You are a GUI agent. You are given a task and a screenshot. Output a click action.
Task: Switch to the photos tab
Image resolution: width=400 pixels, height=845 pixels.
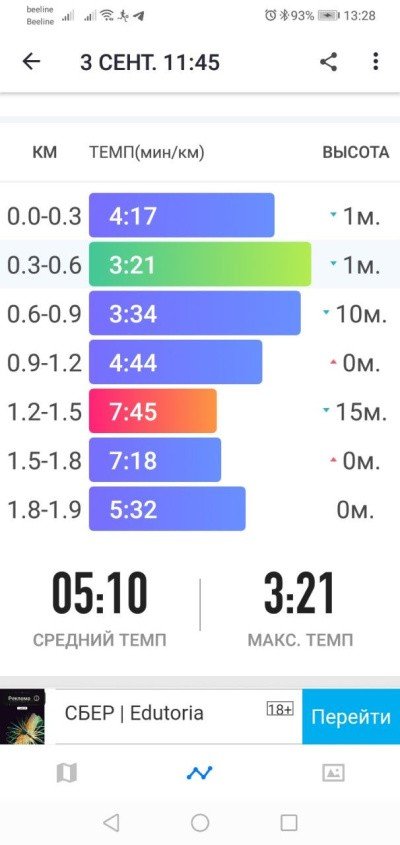pyautogui.click(x=333, y=773)
